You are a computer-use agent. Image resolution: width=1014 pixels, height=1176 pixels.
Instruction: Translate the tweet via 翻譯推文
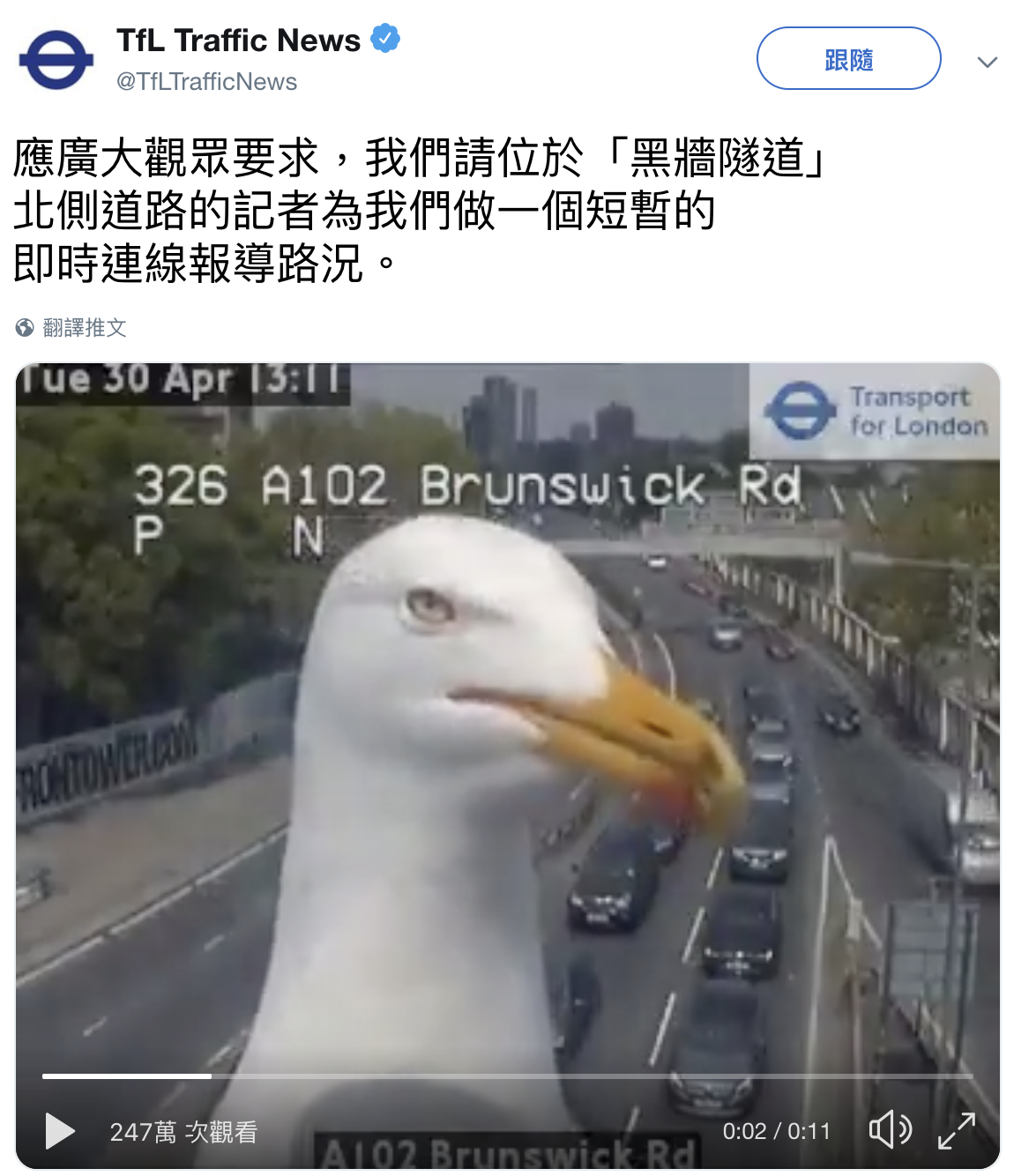84,328
